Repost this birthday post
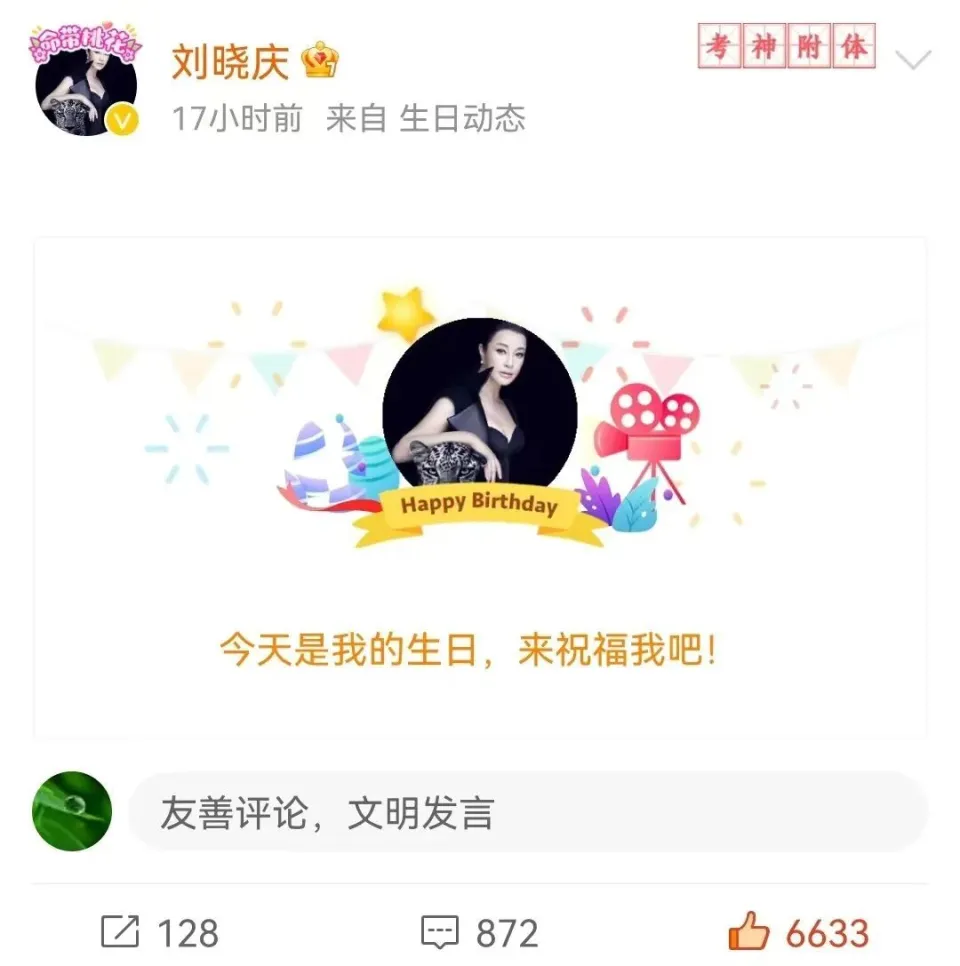 point(160,933)
